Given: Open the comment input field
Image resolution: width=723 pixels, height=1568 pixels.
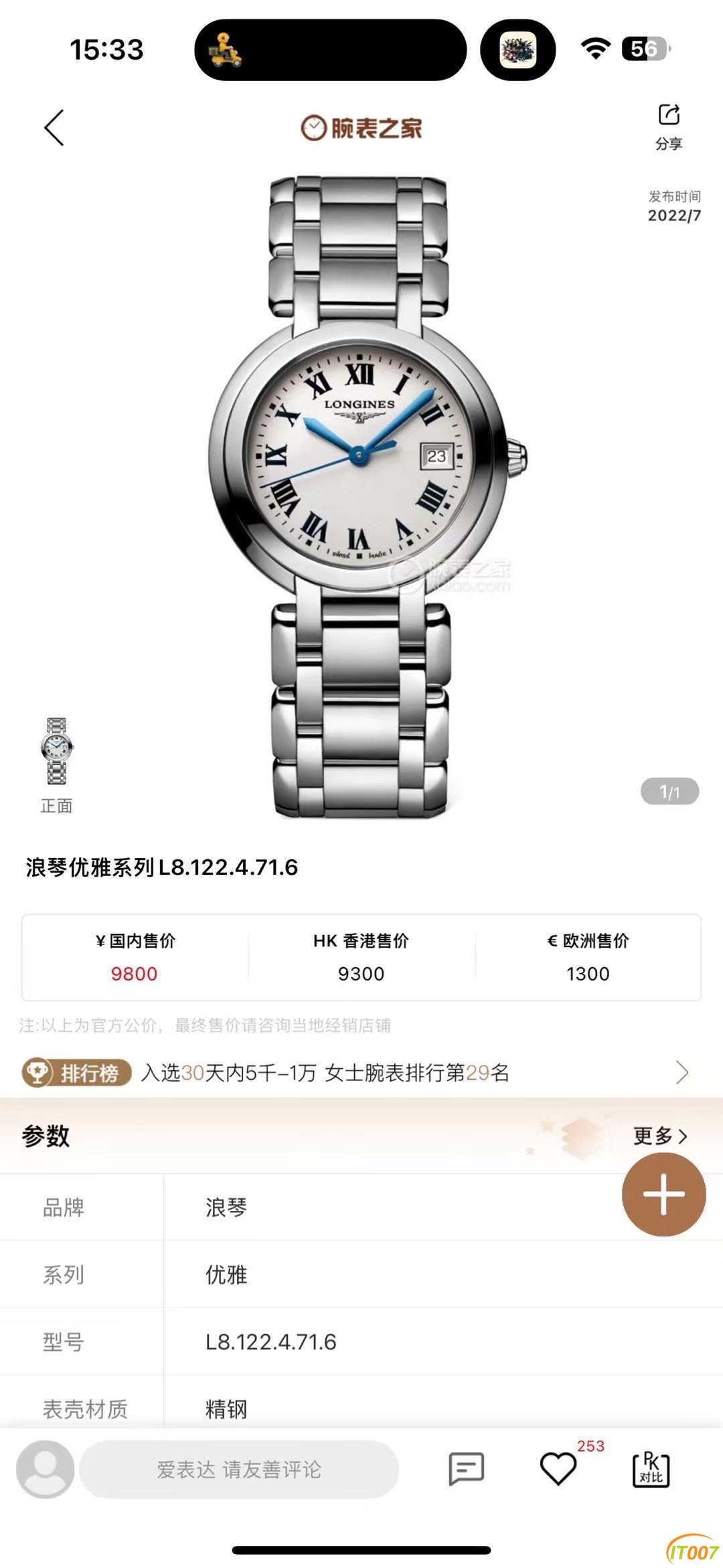Looking at the screenshot, I should coord(239,1470).
